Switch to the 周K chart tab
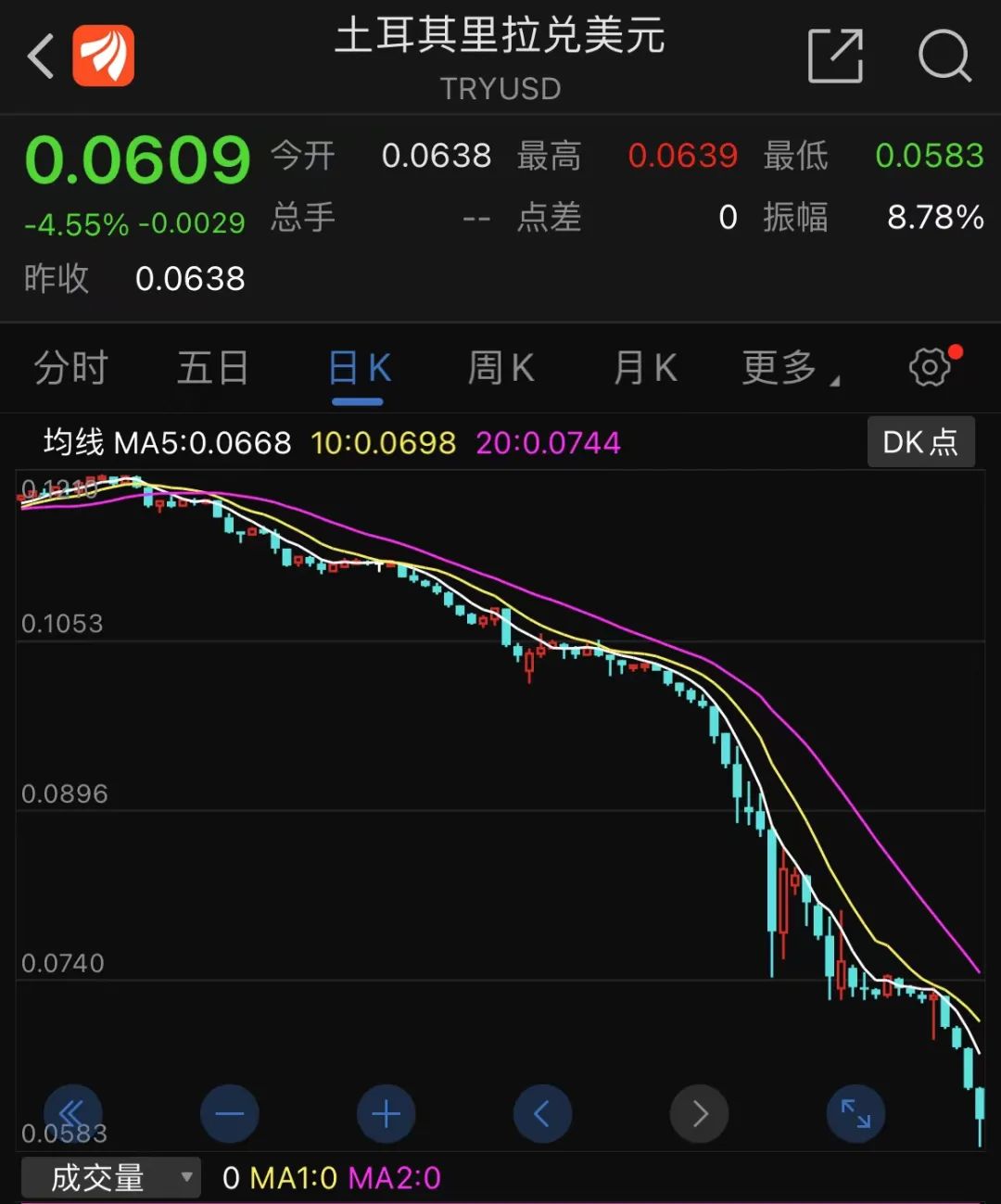The height and width of the screenshot is (1204, 1001). (x=500, y=368)
